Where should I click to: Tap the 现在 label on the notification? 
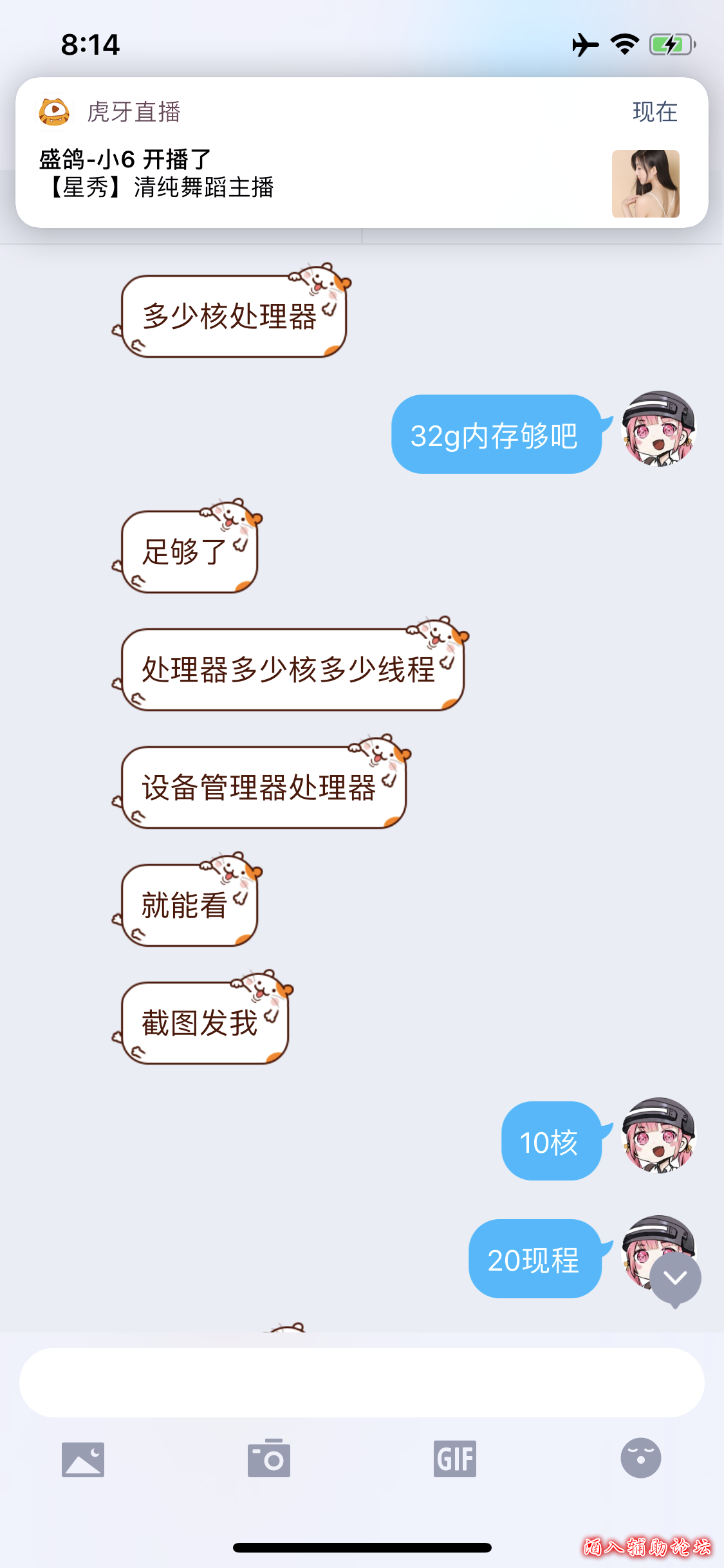tap(654, 111)
